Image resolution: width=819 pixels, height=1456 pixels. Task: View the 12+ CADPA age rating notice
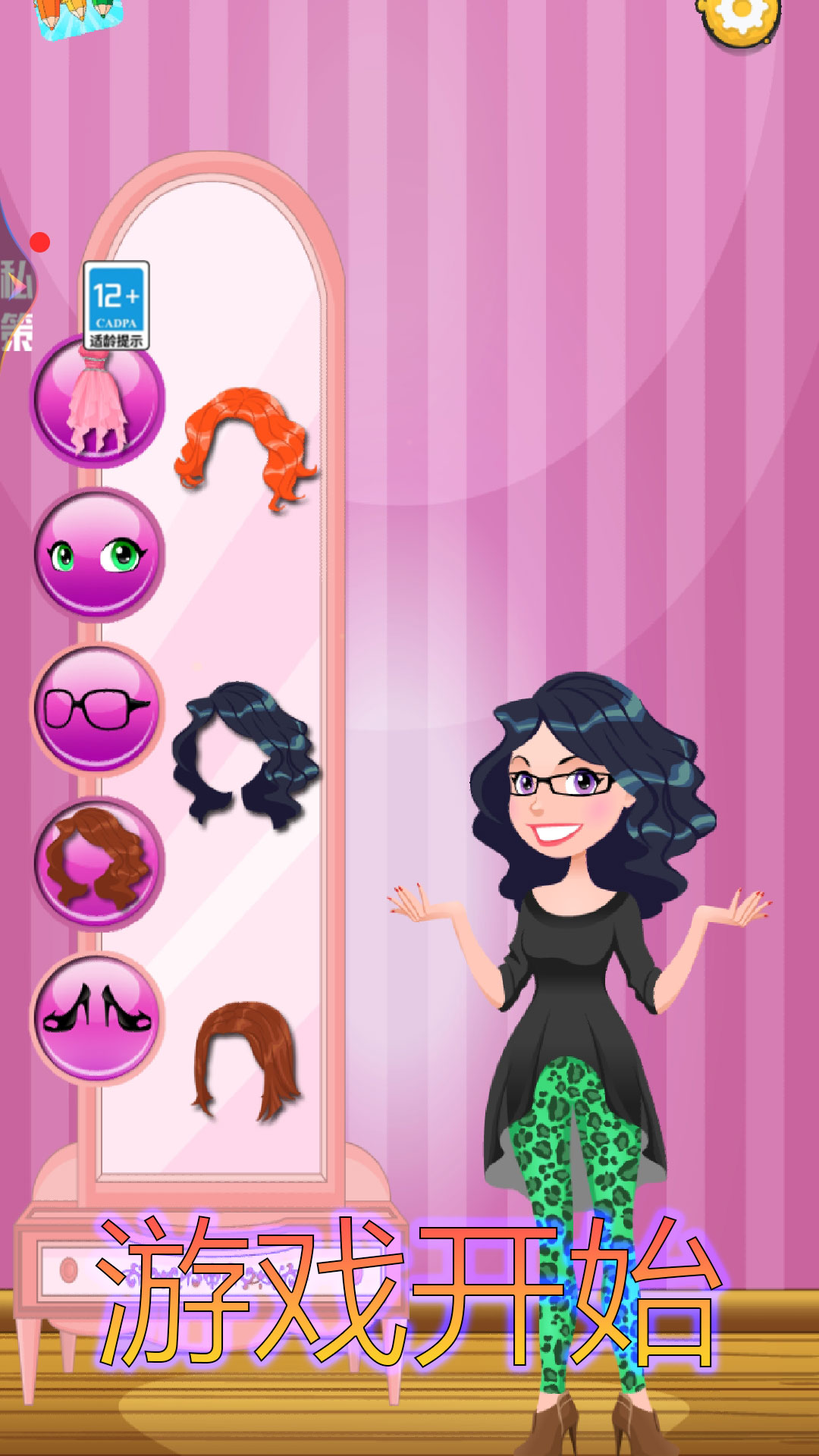[x=116, y=306]
